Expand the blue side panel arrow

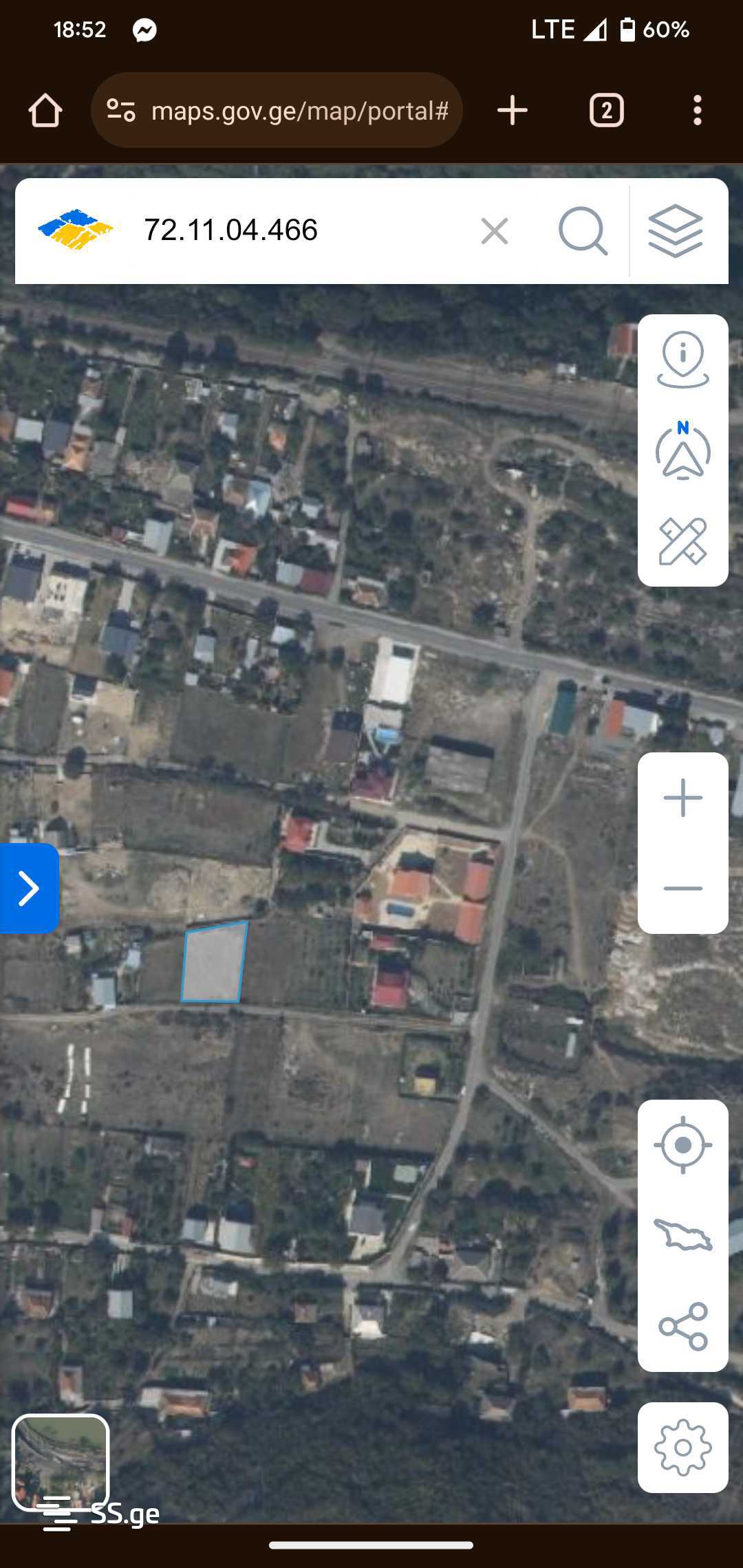[29, 889]
